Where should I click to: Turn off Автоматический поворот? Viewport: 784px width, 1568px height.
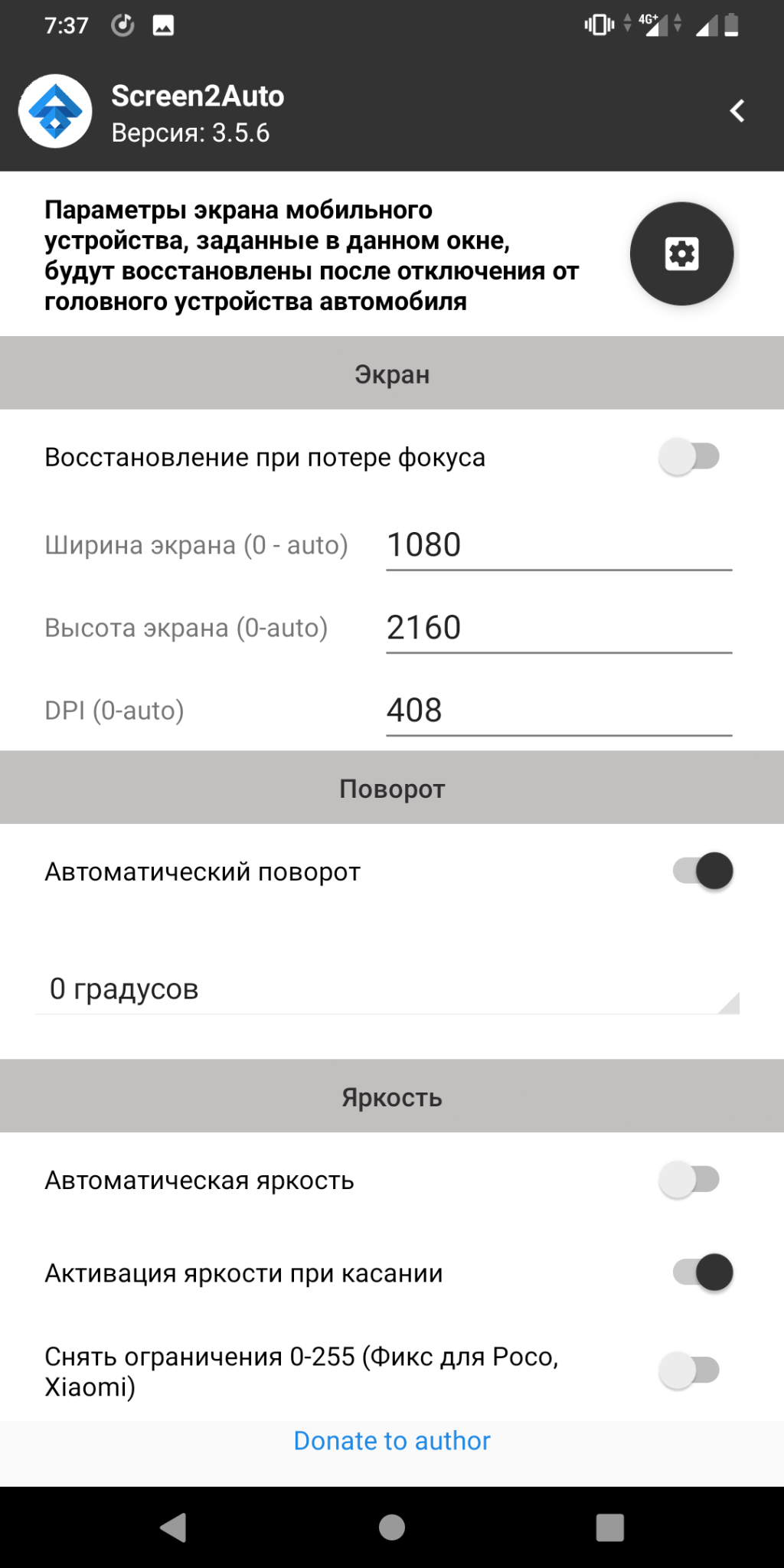click(x=702, y=871)
